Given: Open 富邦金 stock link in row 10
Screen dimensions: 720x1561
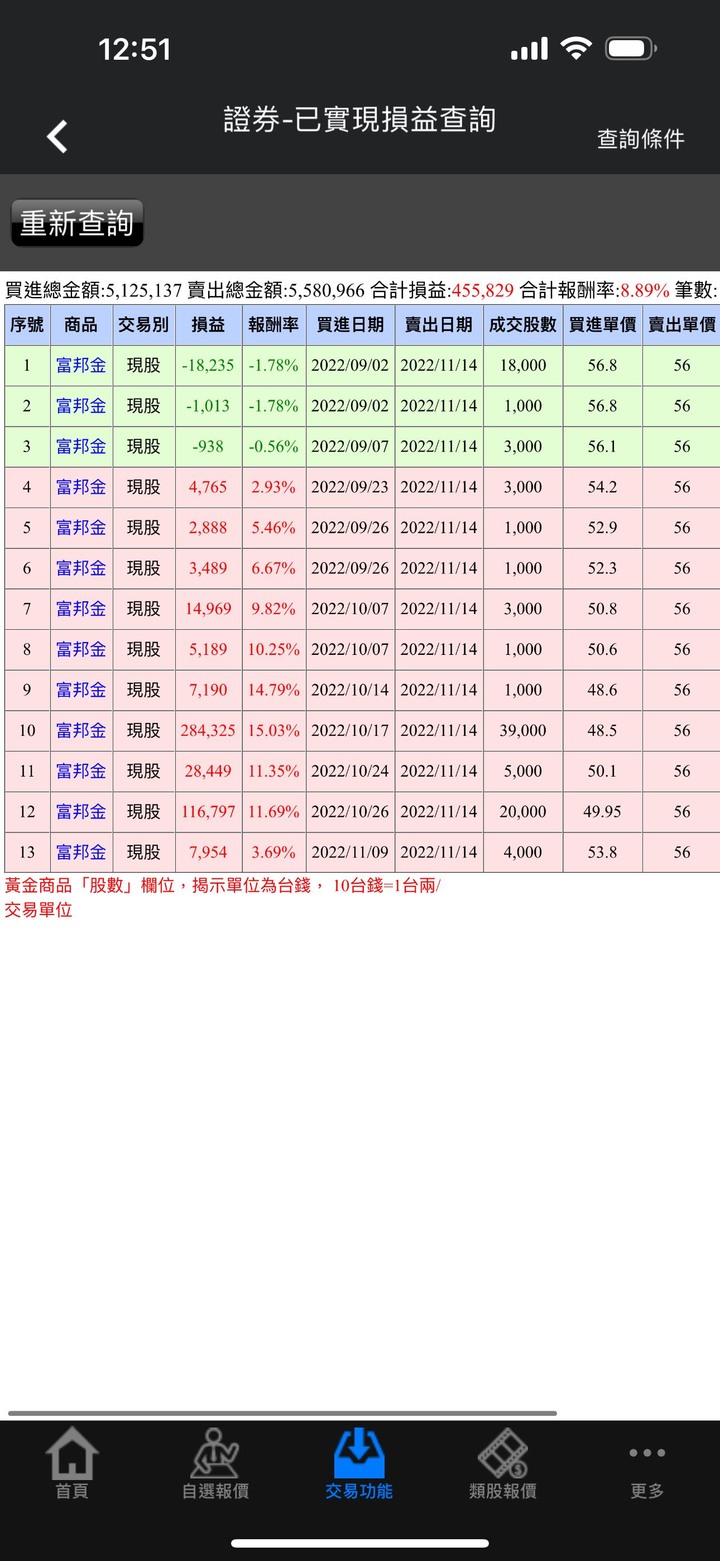Looking at the screenshot, I should pyautogui.click(x=81, y=731).
